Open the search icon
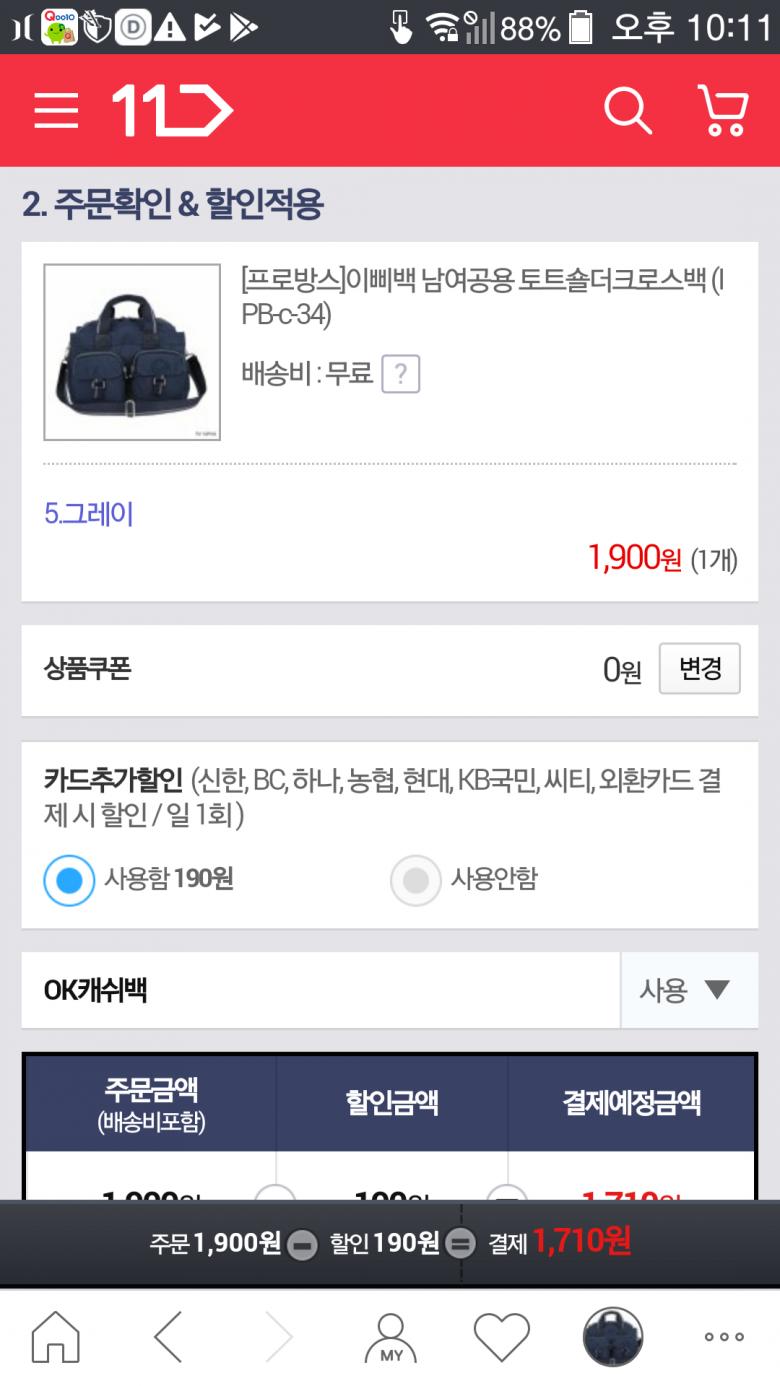780x1386 pixels. click(628, 110)
